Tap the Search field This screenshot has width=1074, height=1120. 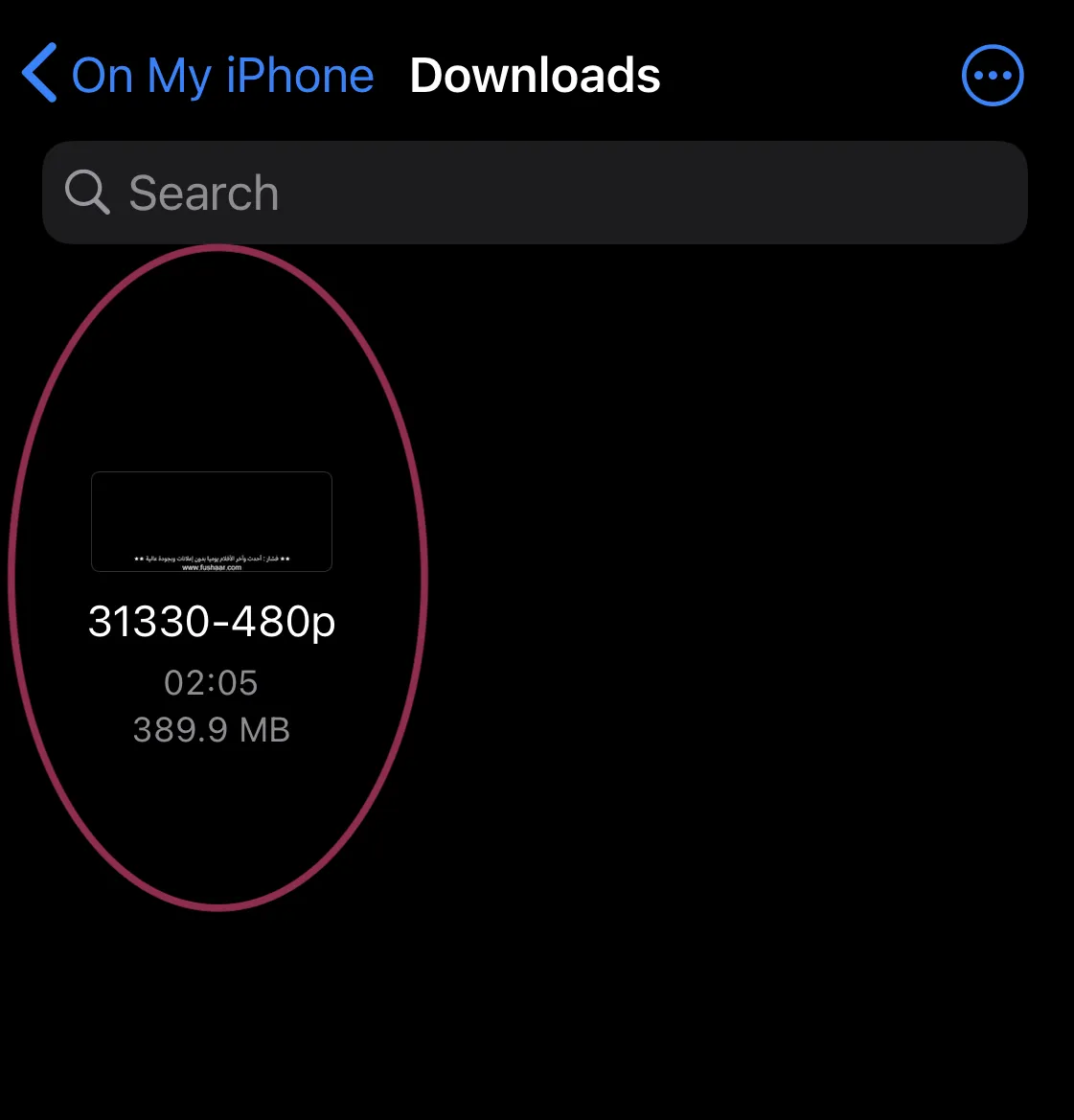[535, 193]
